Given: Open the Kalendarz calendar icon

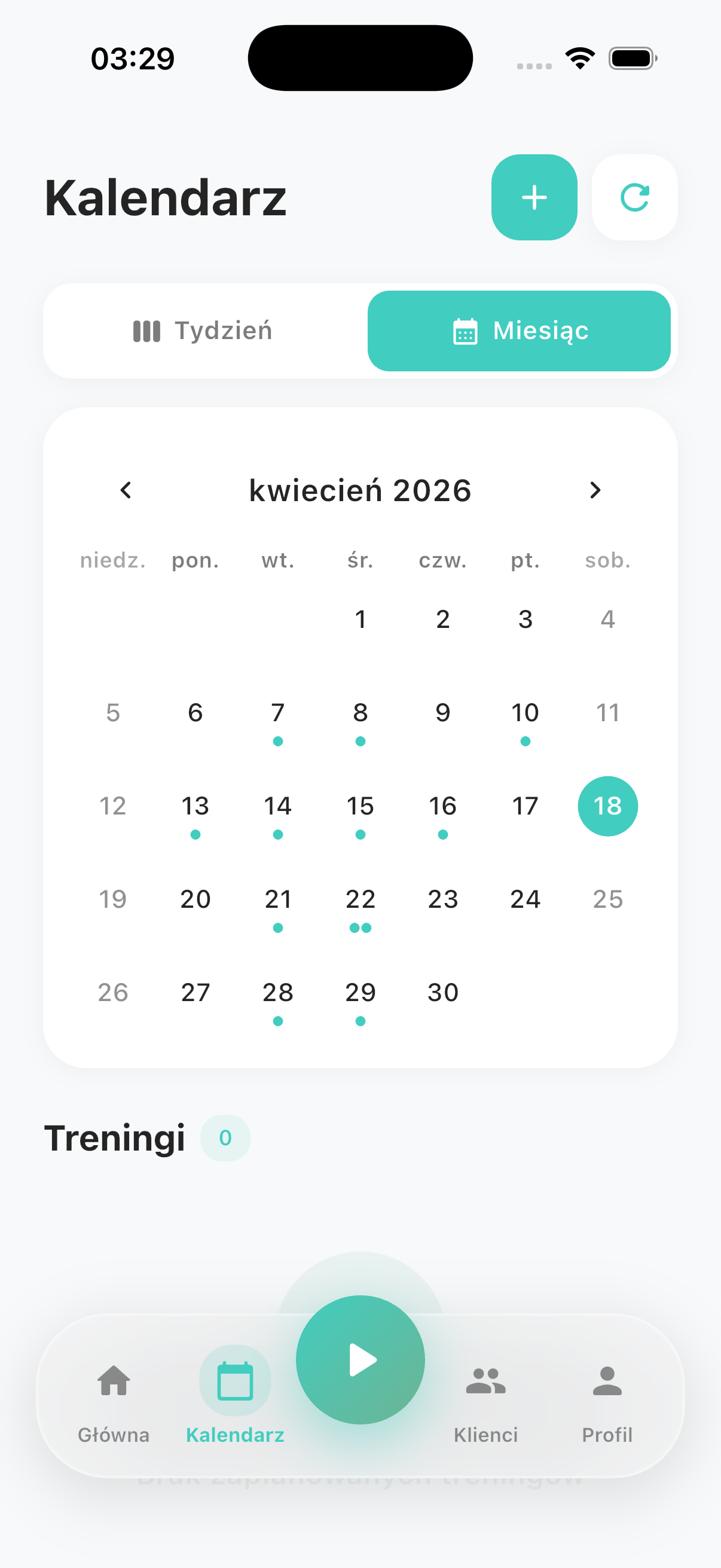Looking at the screenshot, I should [236, 1380].
